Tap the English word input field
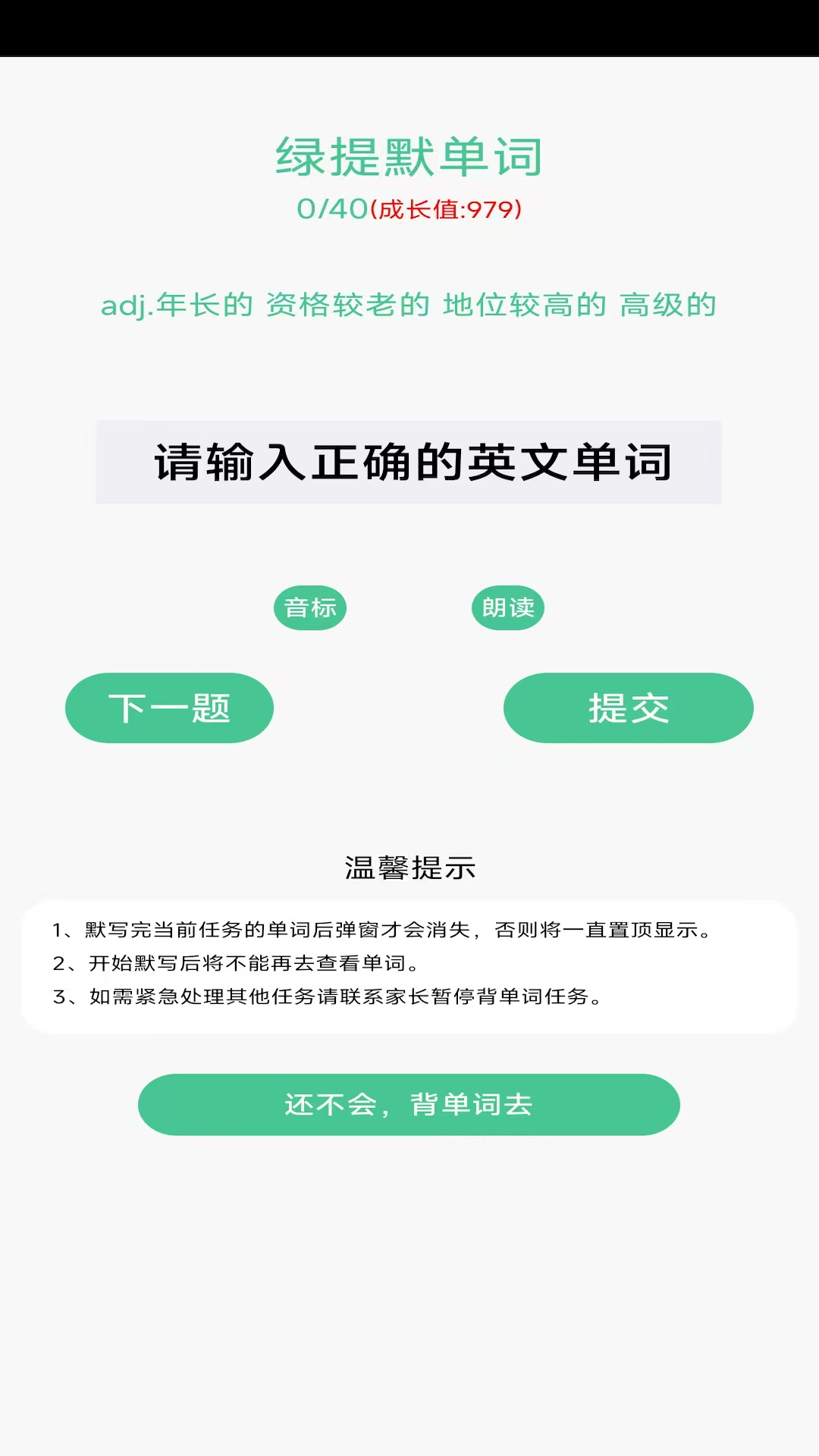 [409, 462]
